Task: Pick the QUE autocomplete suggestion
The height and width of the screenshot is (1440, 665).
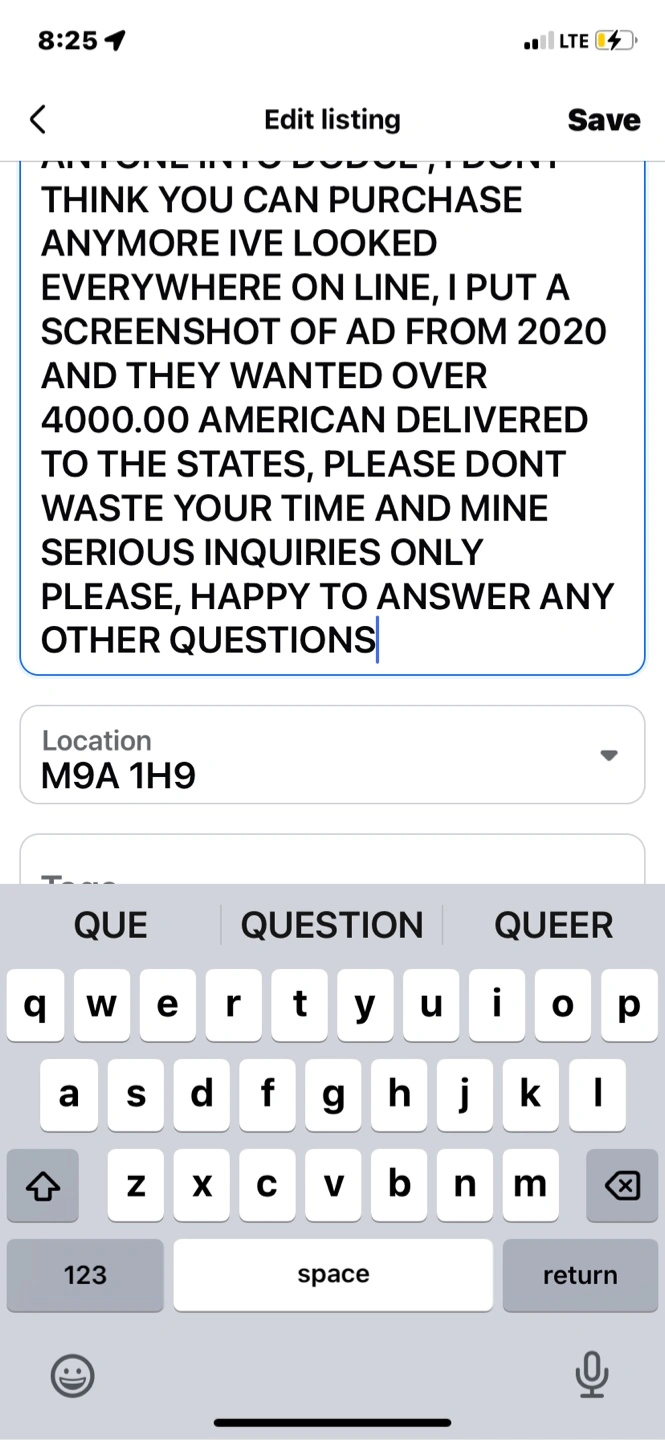Action: tap(111, 925)
